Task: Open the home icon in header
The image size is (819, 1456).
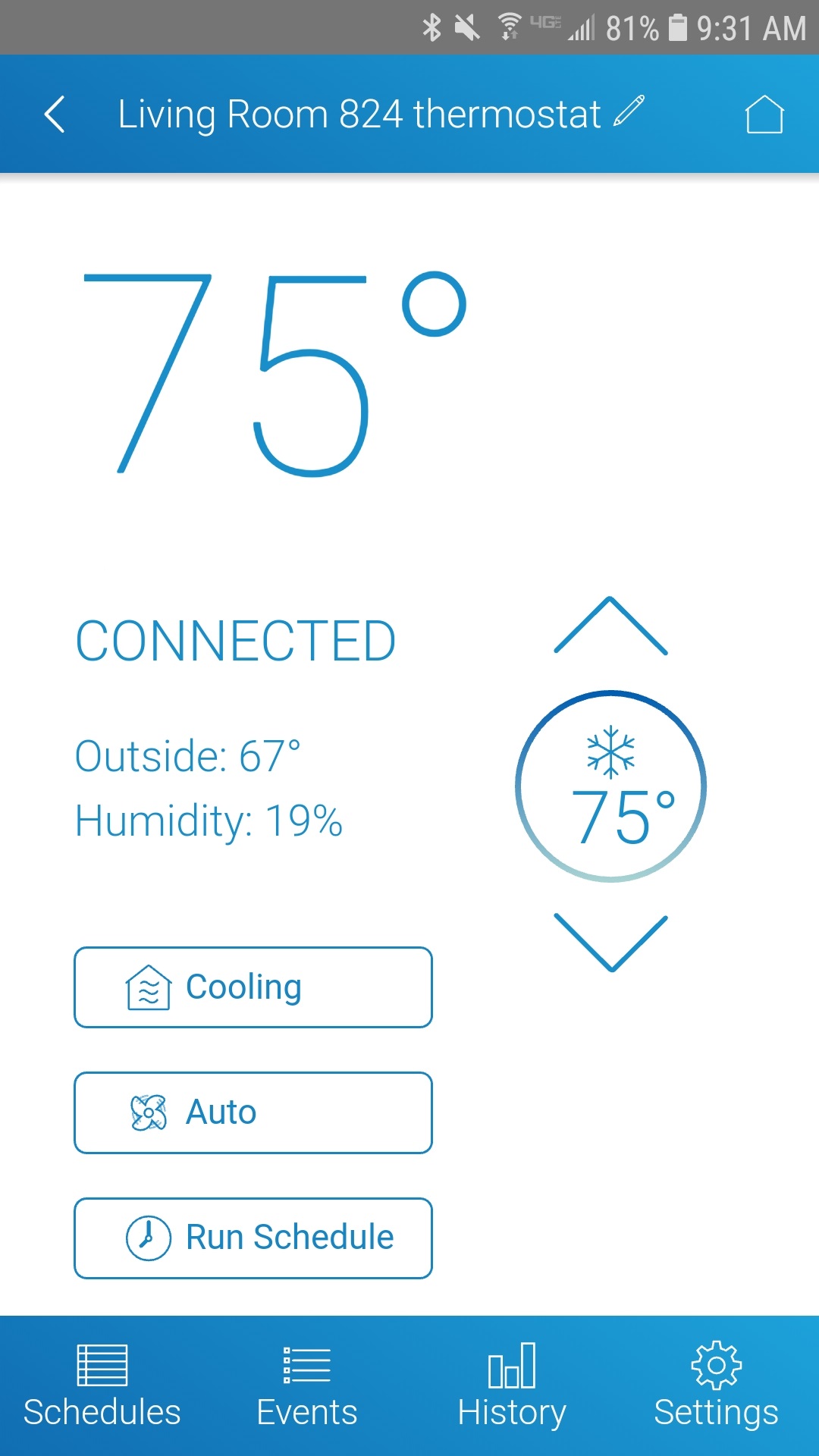Action: [x=764, y=115]
